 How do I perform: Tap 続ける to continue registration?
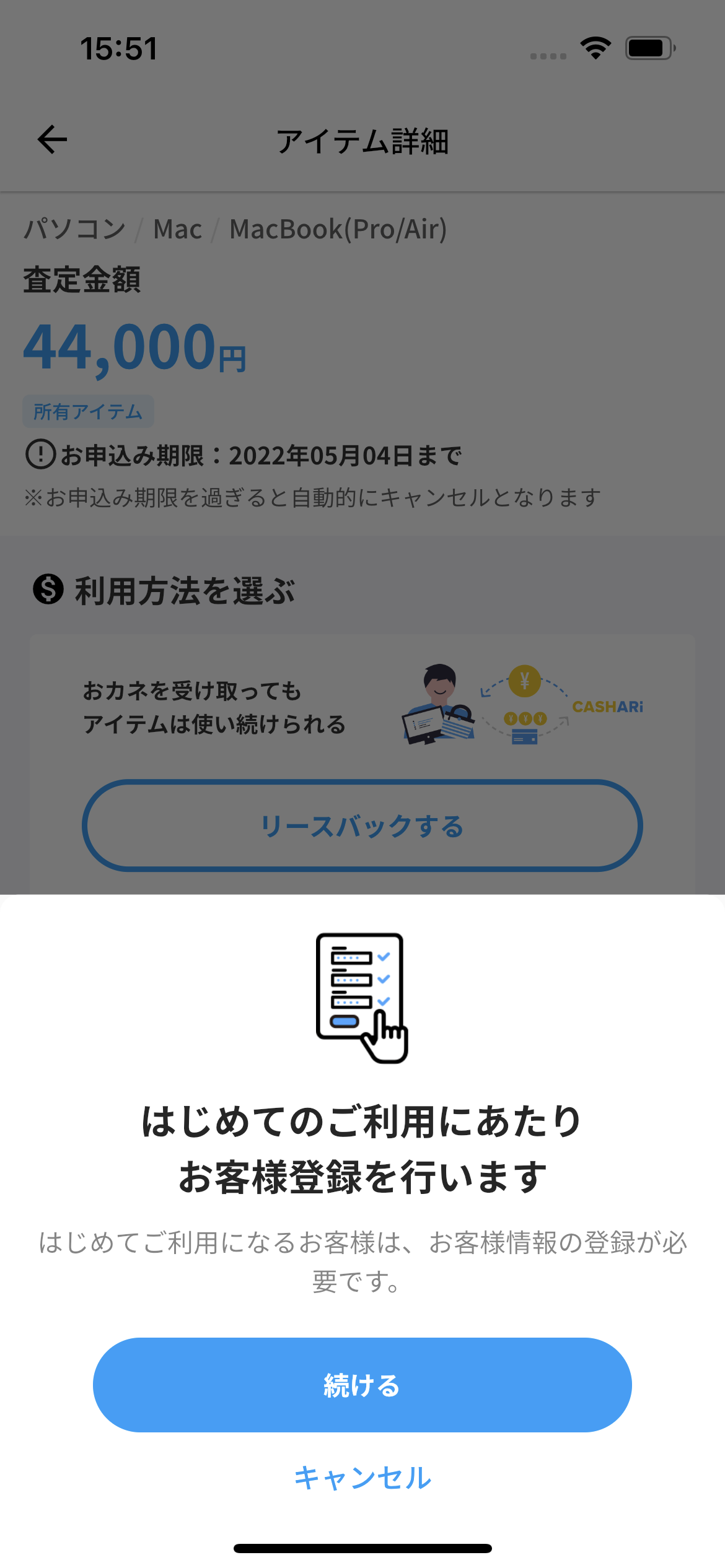362,1385
